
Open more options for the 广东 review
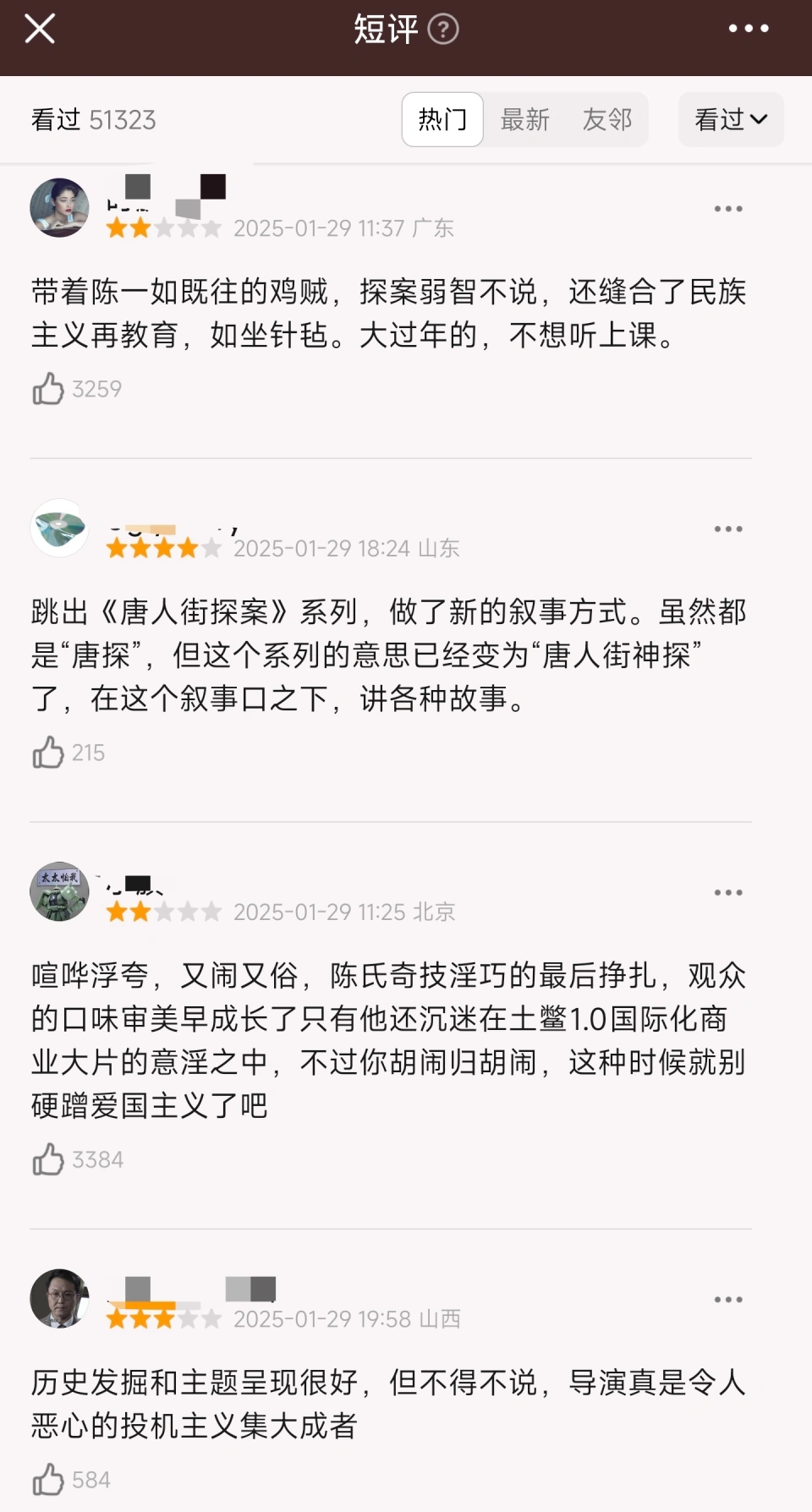[727, 209]
